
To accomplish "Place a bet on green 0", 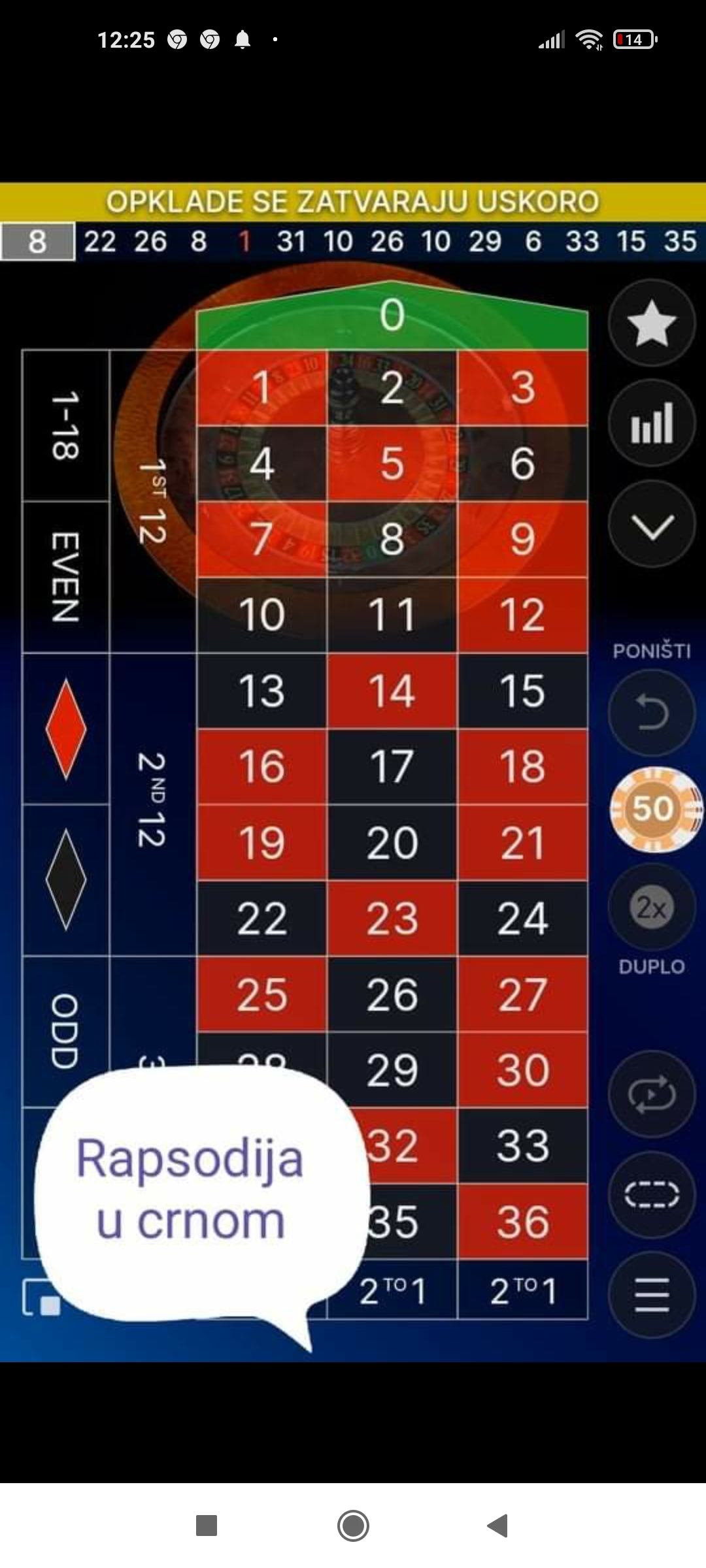I will 392,315.
